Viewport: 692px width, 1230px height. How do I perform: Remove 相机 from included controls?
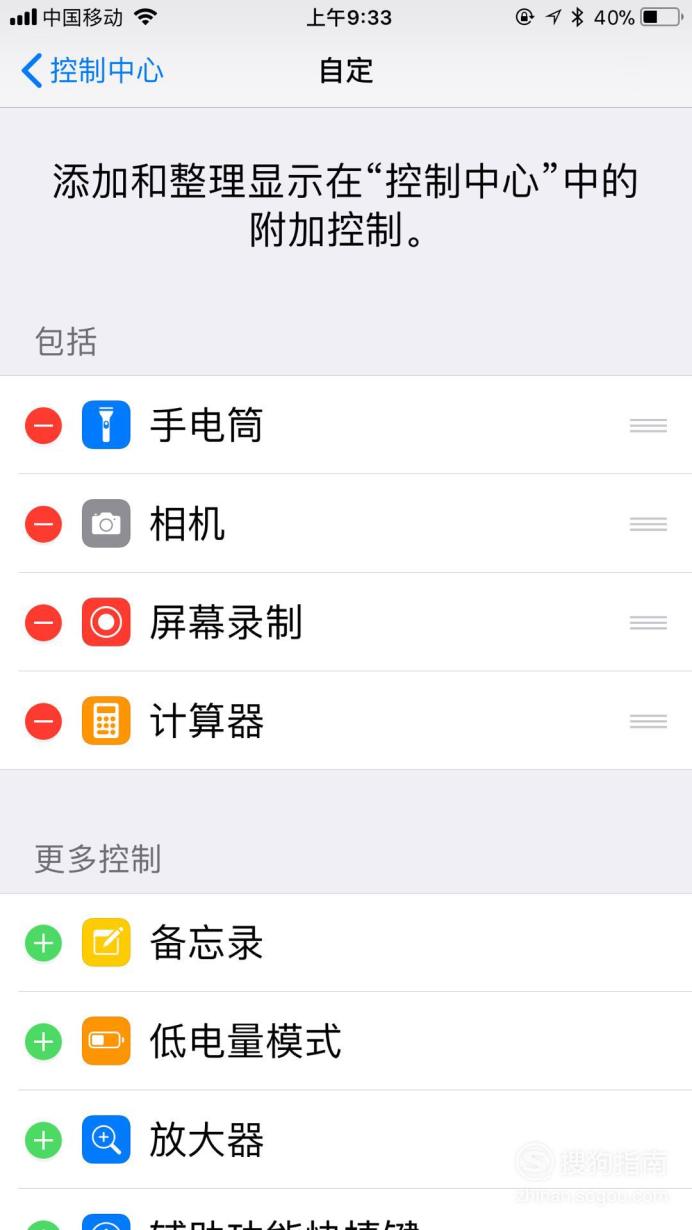point(43,524)
